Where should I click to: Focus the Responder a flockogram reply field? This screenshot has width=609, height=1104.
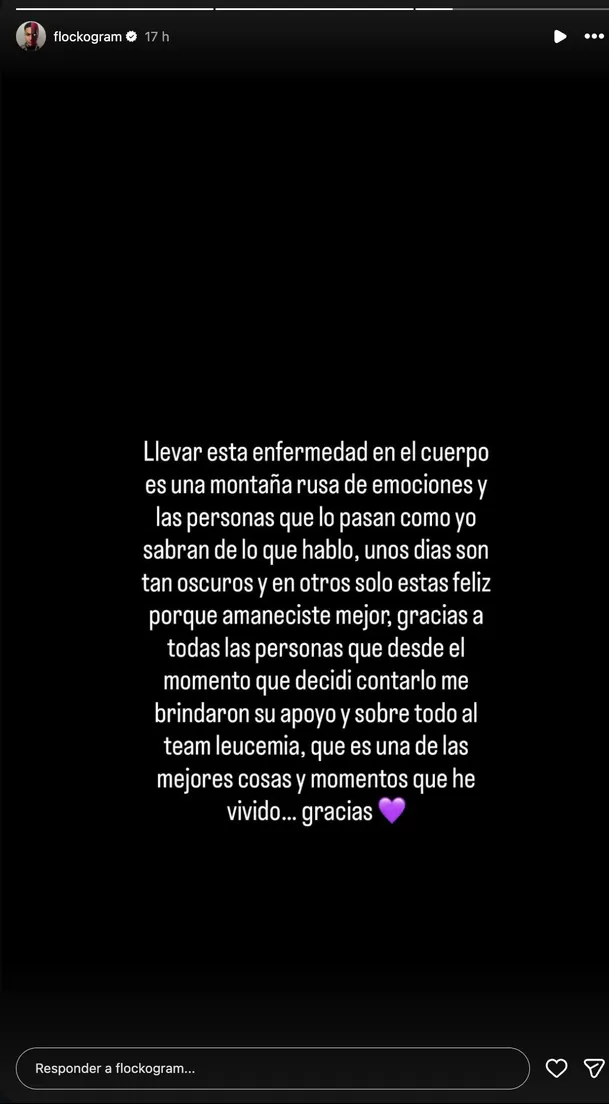(272, 1068)
